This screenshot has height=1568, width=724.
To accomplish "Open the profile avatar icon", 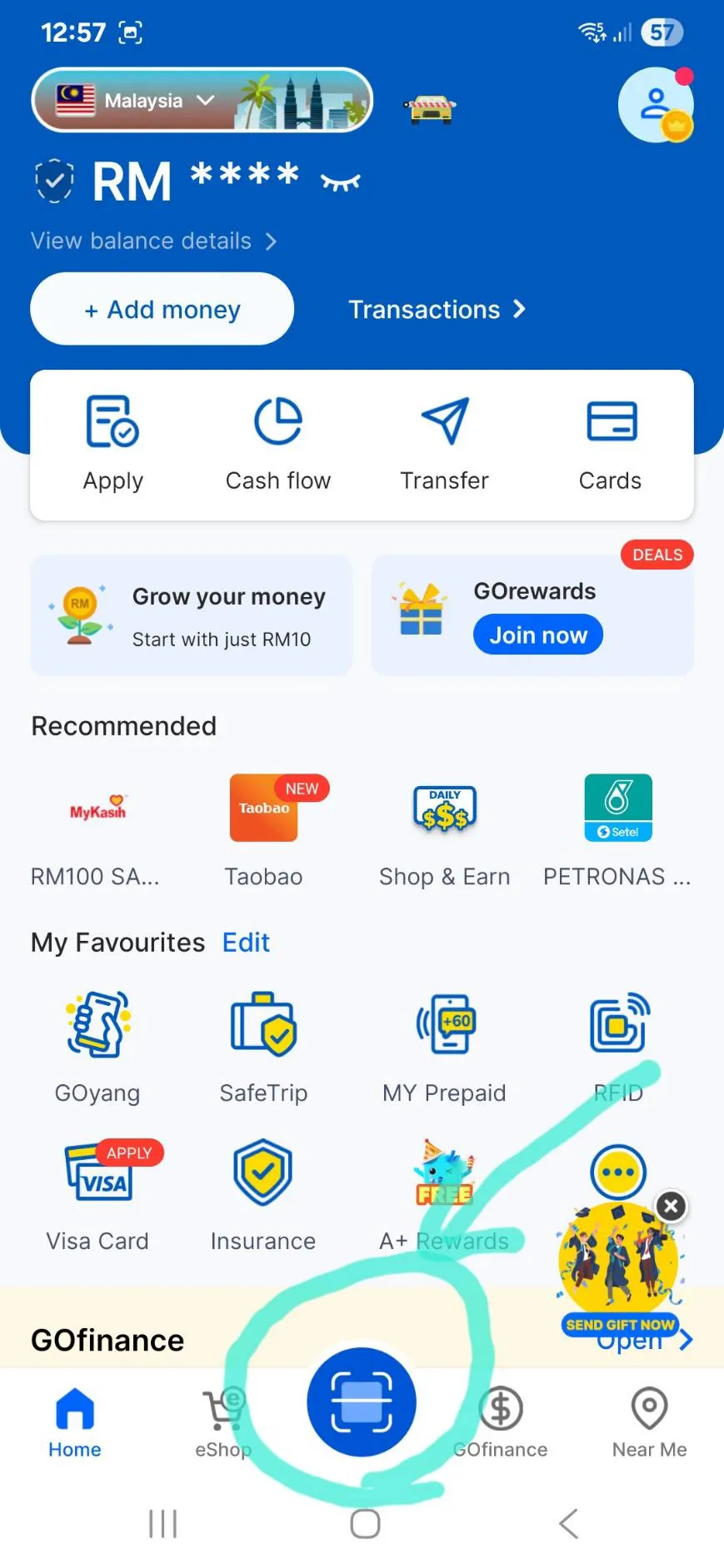I will click(656, 105).
